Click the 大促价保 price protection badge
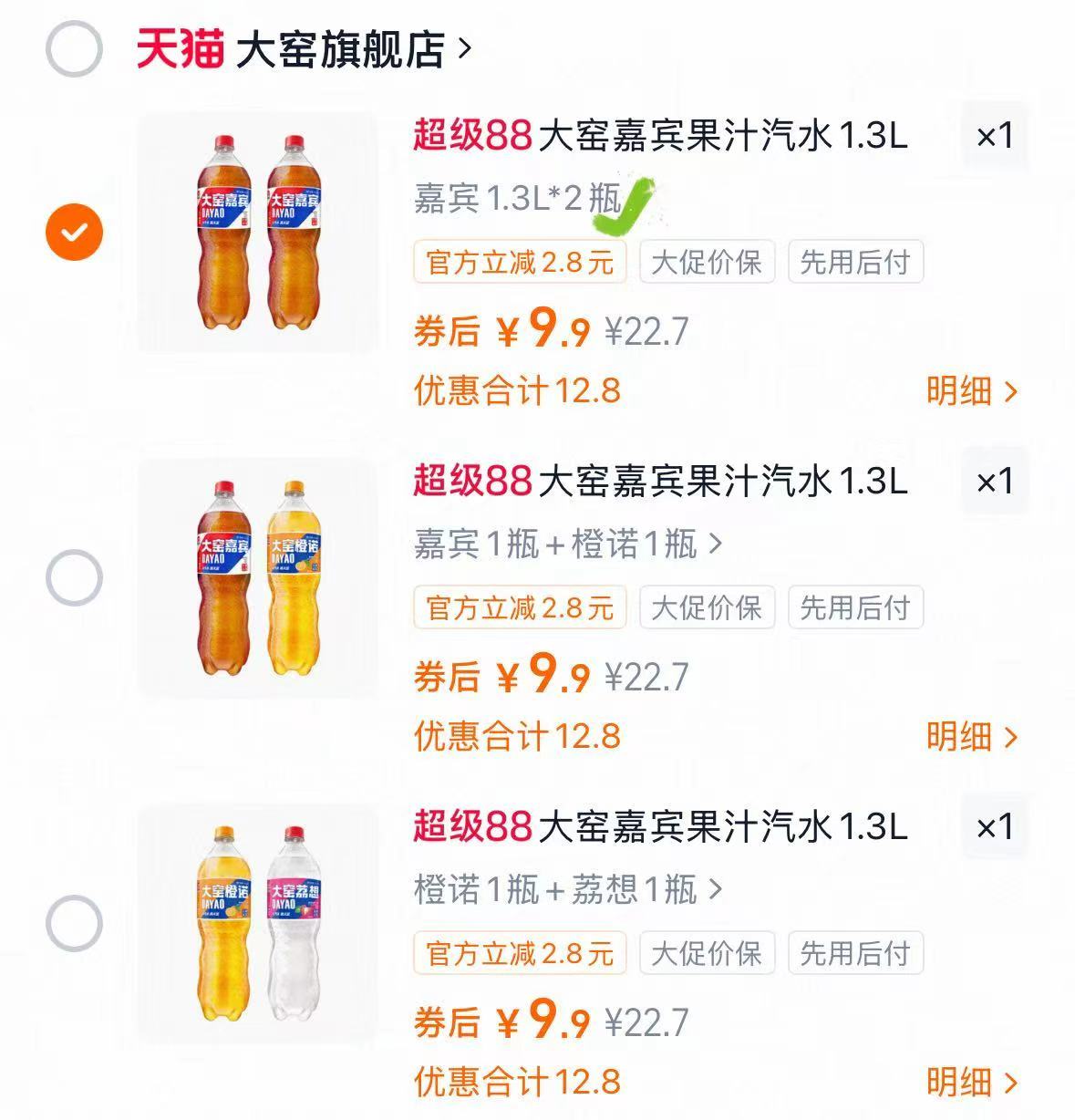The height and width of the screenshot is (1120, 1075). (707, 262)
